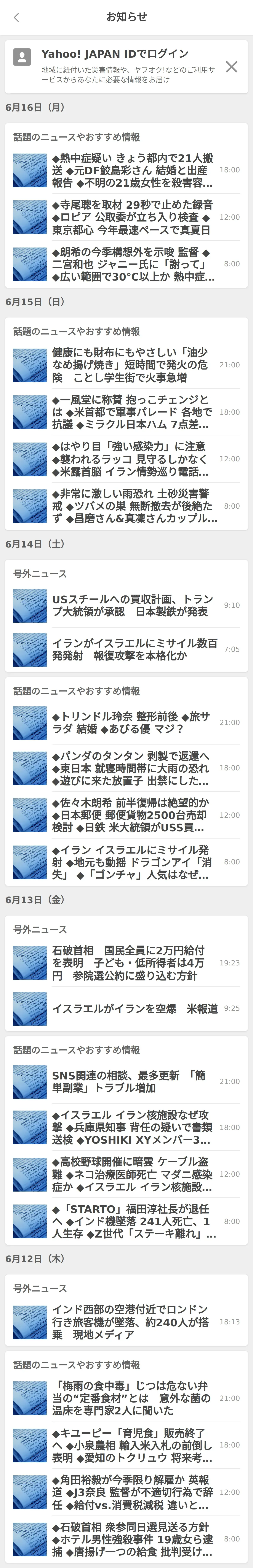
Task: Open Yahoo! JAPAN ID login banner
Action: tap(122, 66)
